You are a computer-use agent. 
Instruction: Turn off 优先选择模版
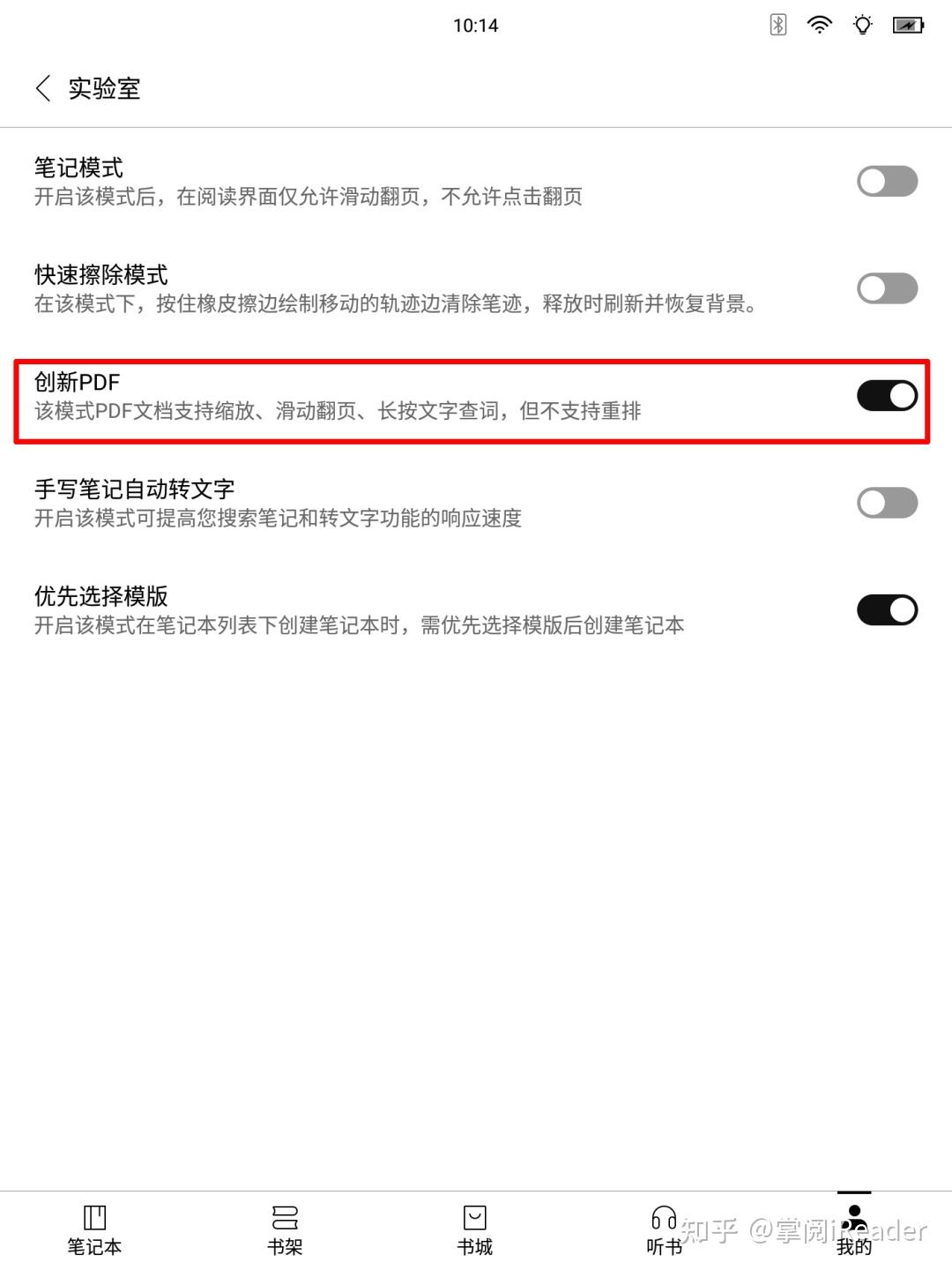(887, 609)
